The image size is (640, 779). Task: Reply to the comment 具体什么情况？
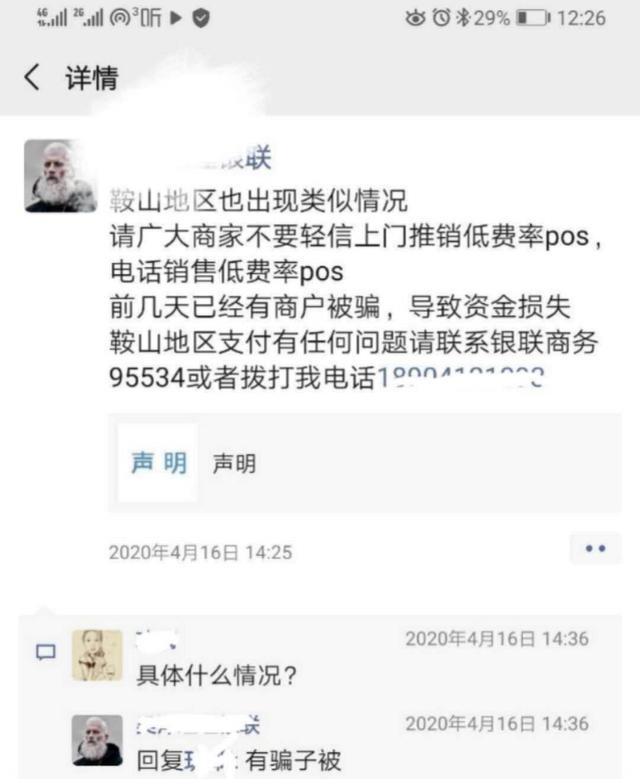point(216,677)
